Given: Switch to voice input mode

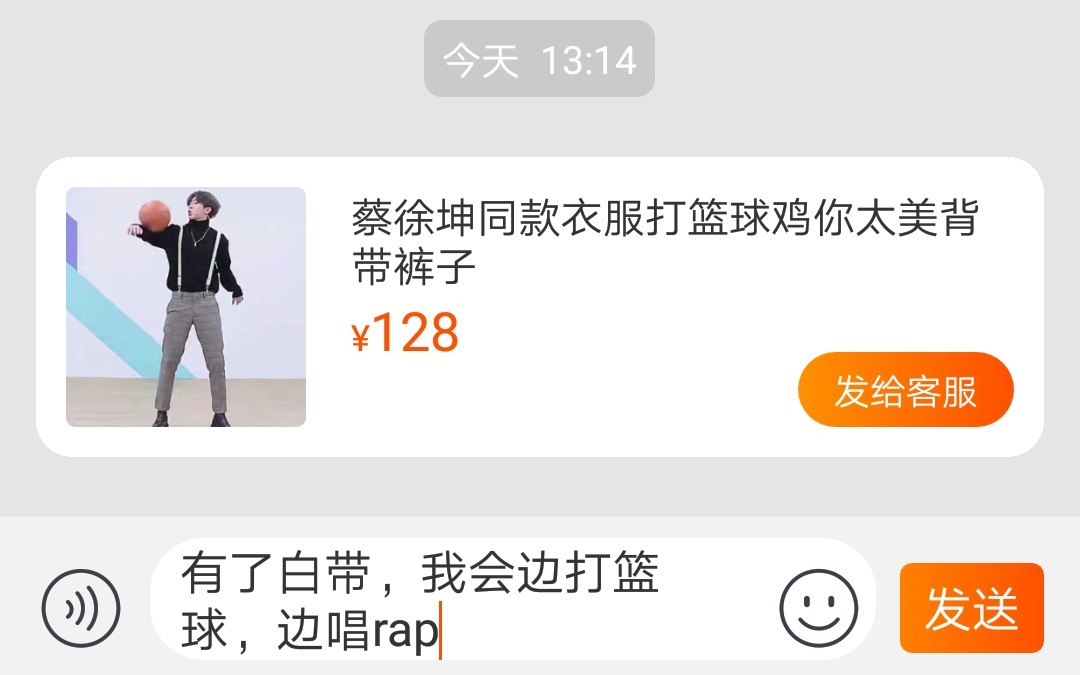Looking at the screenshot, I should (x=81, y=608).
